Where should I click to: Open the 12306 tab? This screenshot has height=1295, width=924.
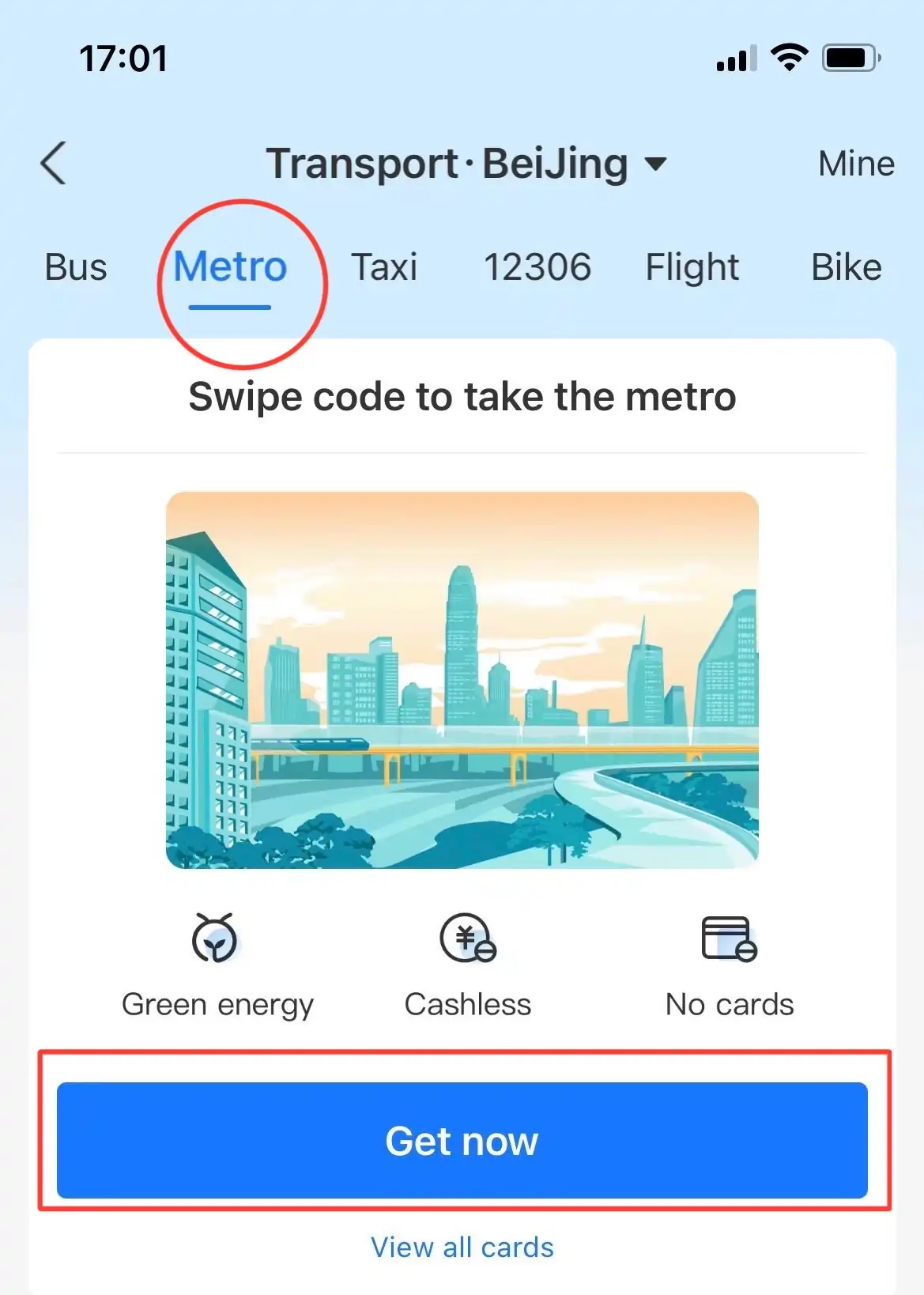[537, 267]
